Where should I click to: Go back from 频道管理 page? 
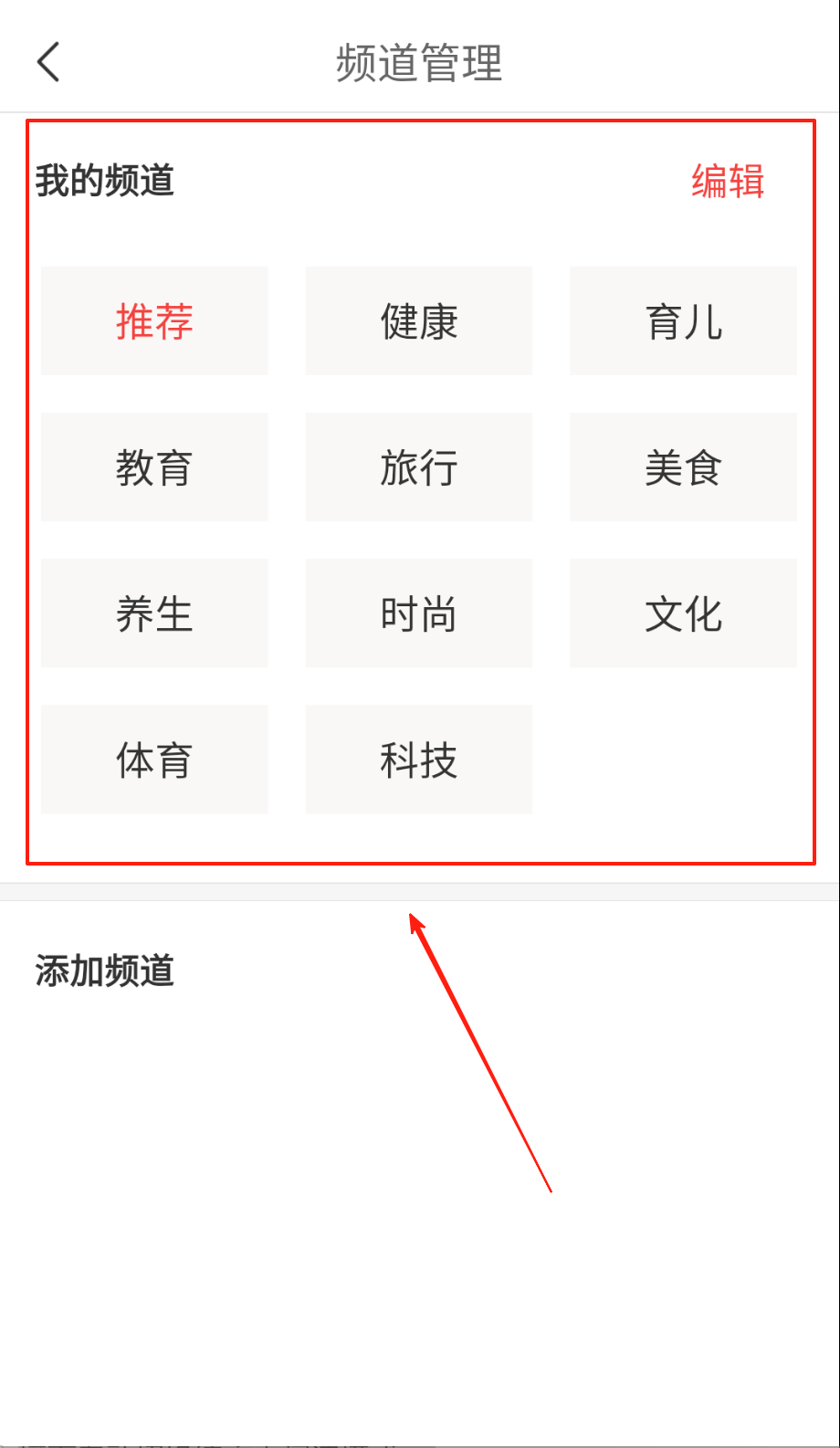point(49,62)
